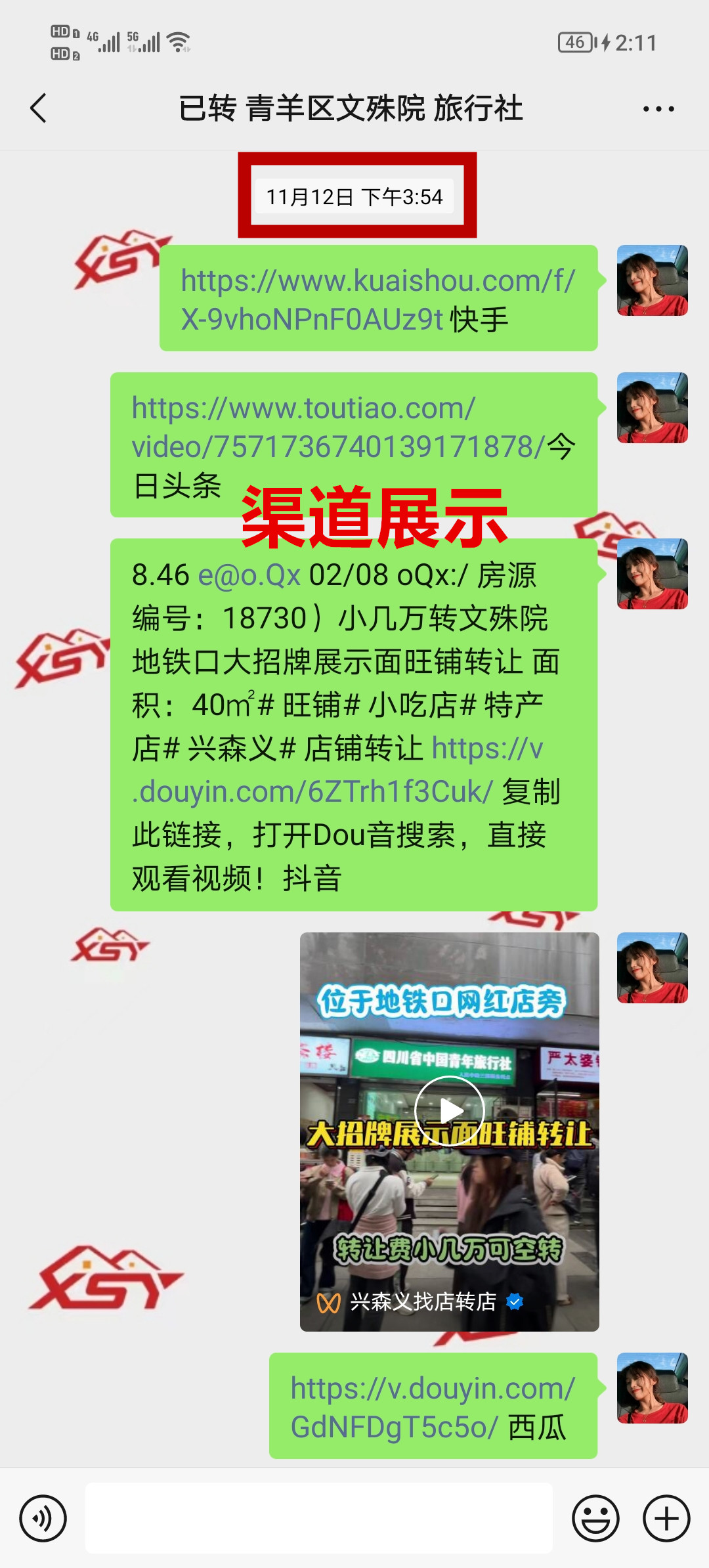Play the shop transfer video
709x1568 pixels.
450,1111
